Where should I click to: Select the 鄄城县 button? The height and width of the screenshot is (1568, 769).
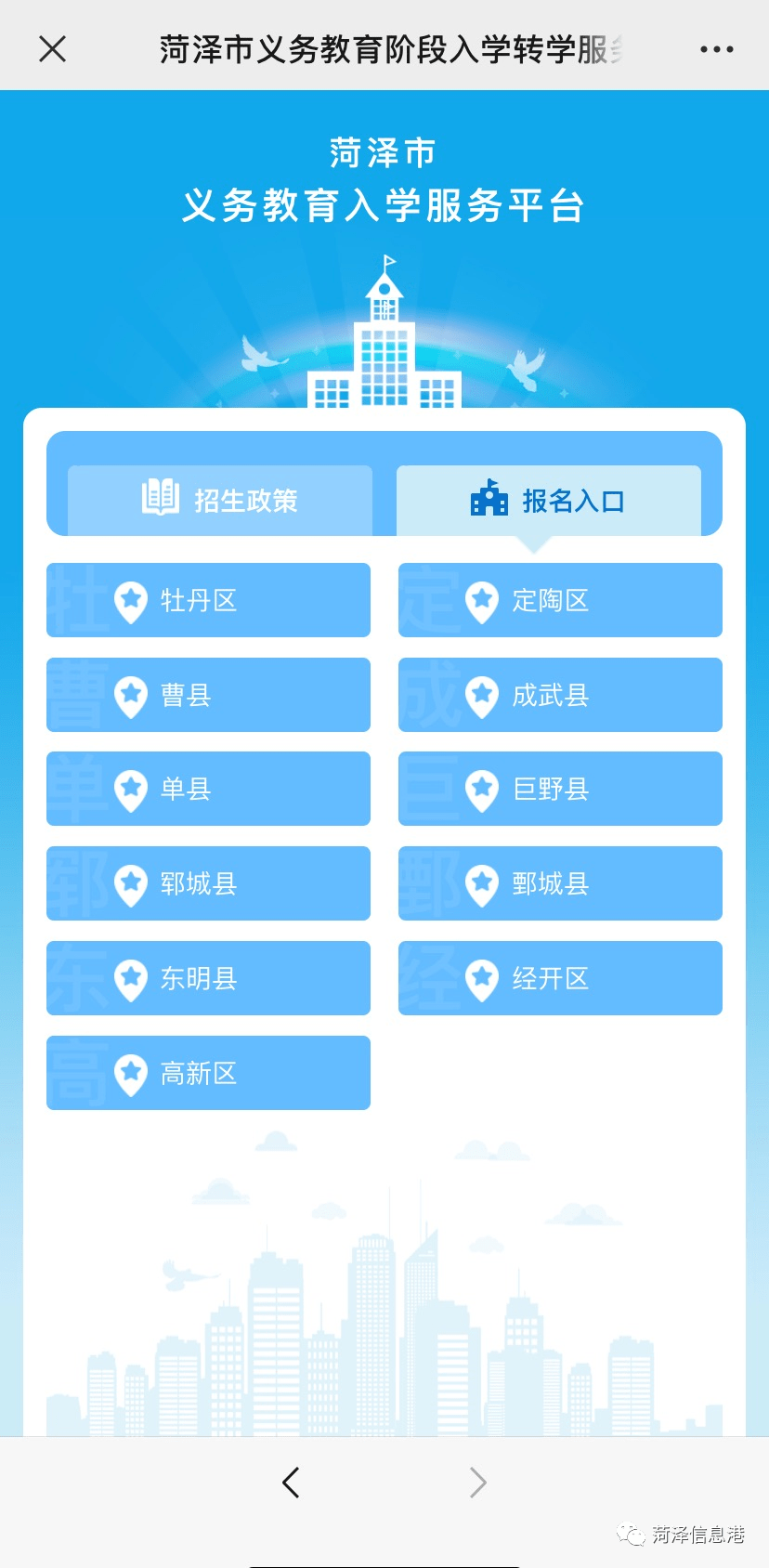click(560, 883)
